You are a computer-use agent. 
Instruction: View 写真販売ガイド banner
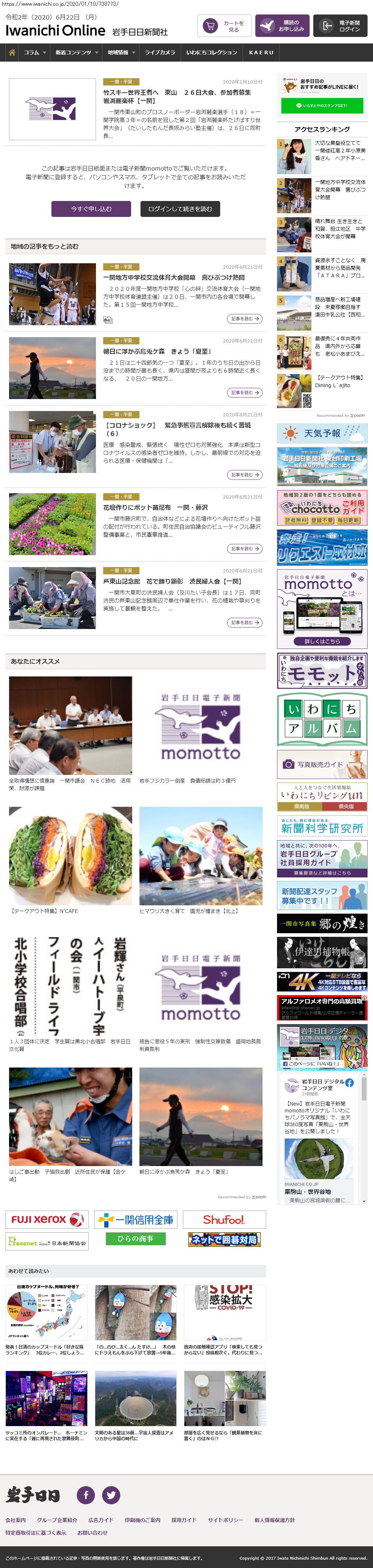coord(322,764)
